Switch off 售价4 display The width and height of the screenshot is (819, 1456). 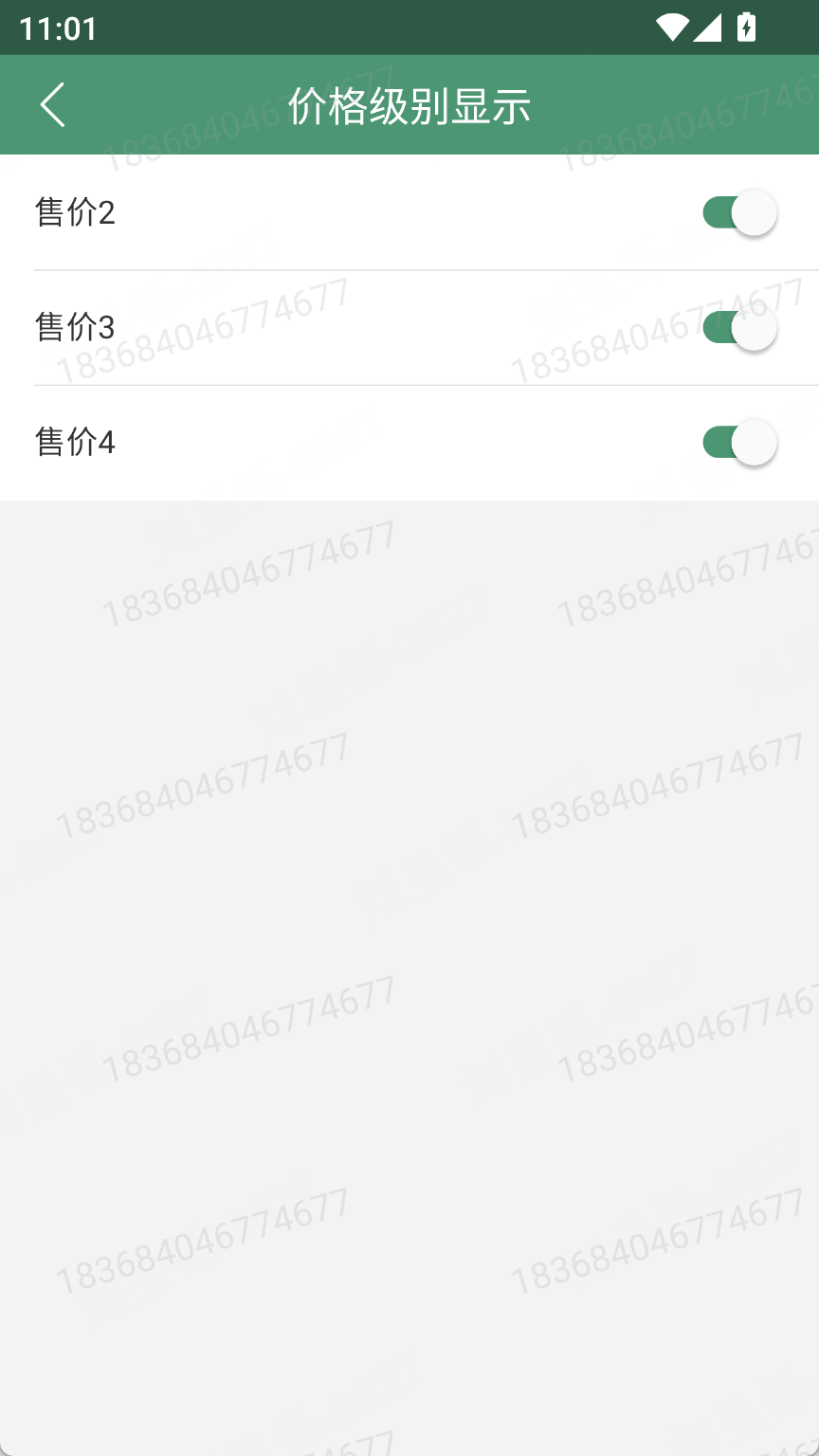pyautogui.click(x=739, y=443)
